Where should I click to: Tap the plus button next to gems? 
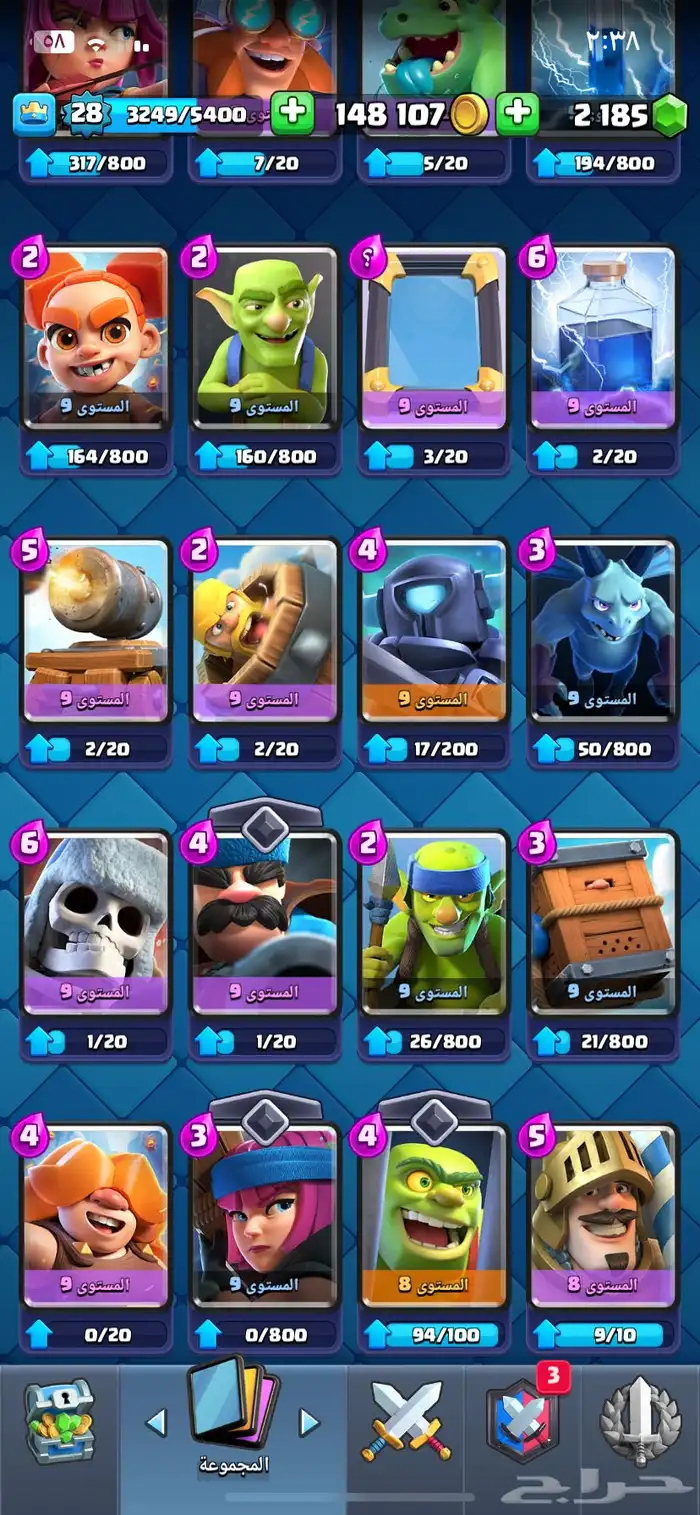(x=517, y=114)
